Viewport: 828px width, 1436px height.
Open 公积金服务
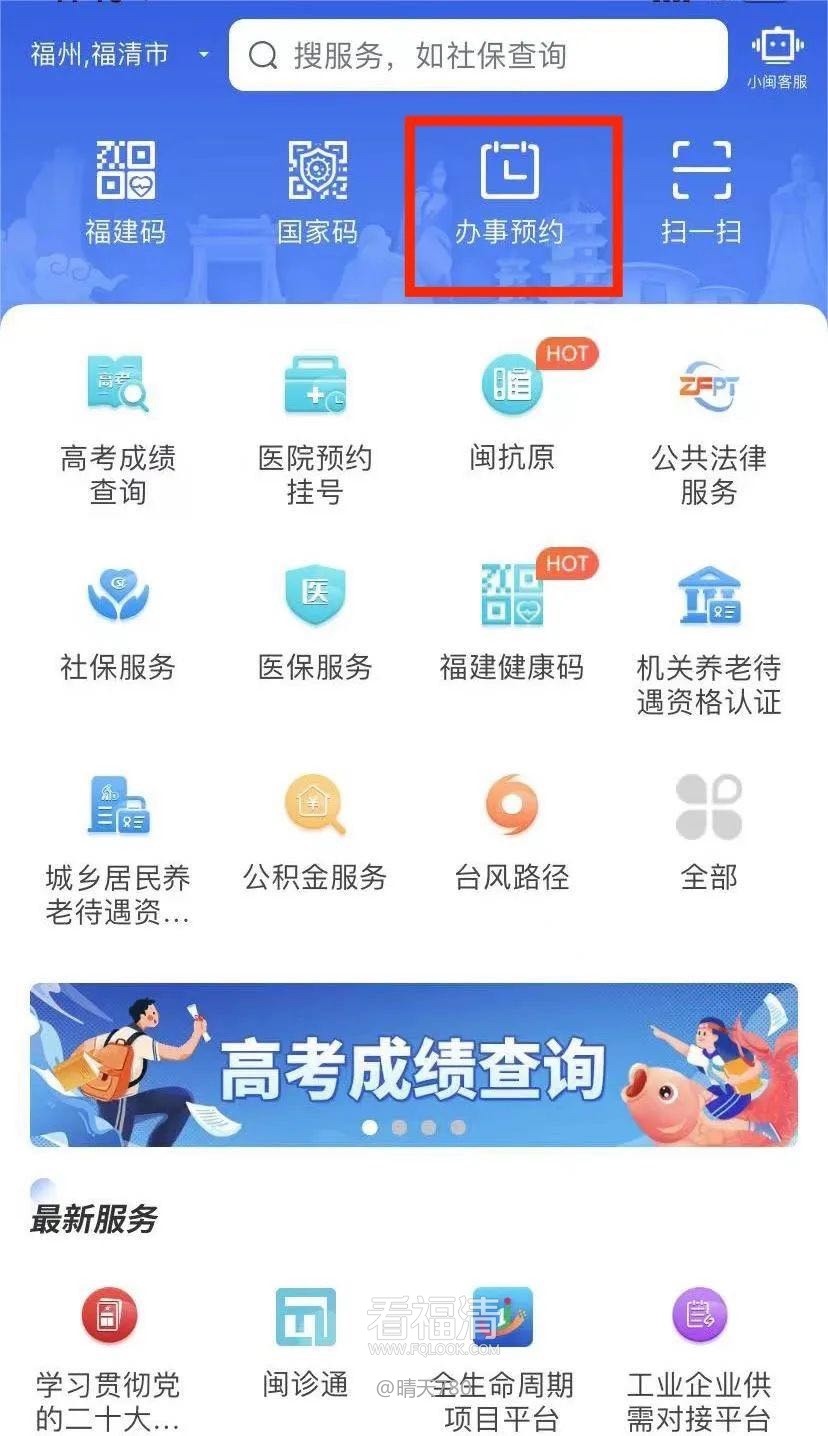tap(315, 830)
